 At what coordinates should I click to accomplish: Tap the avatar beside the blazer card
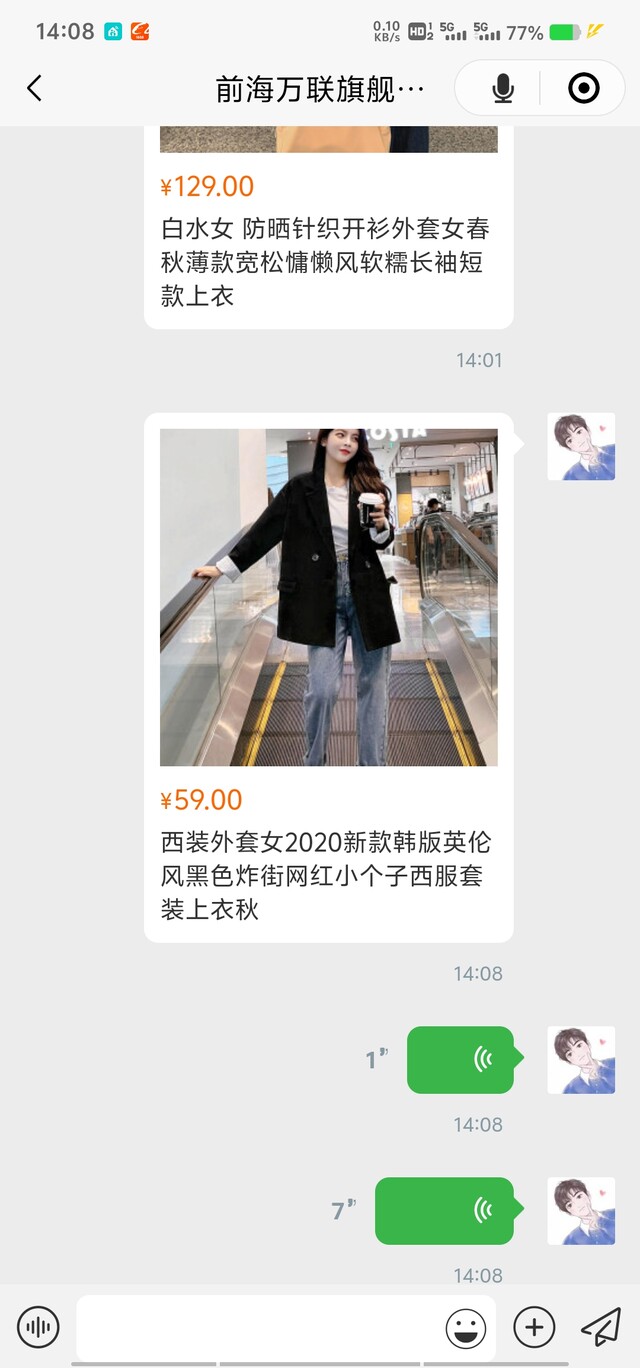pyautogui.click(x=581, y=447)
